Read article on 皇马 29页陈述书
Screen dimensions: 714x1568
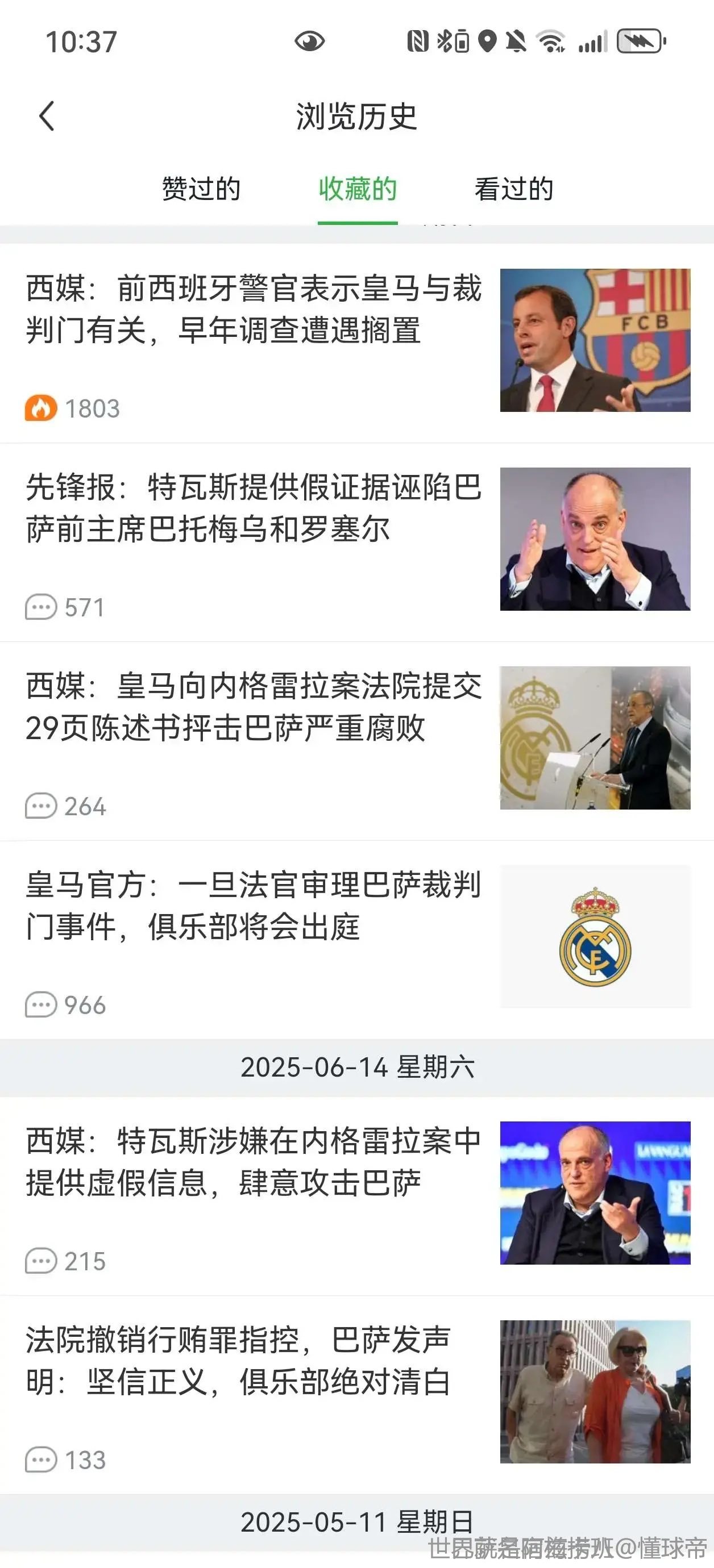coord(254,707)
